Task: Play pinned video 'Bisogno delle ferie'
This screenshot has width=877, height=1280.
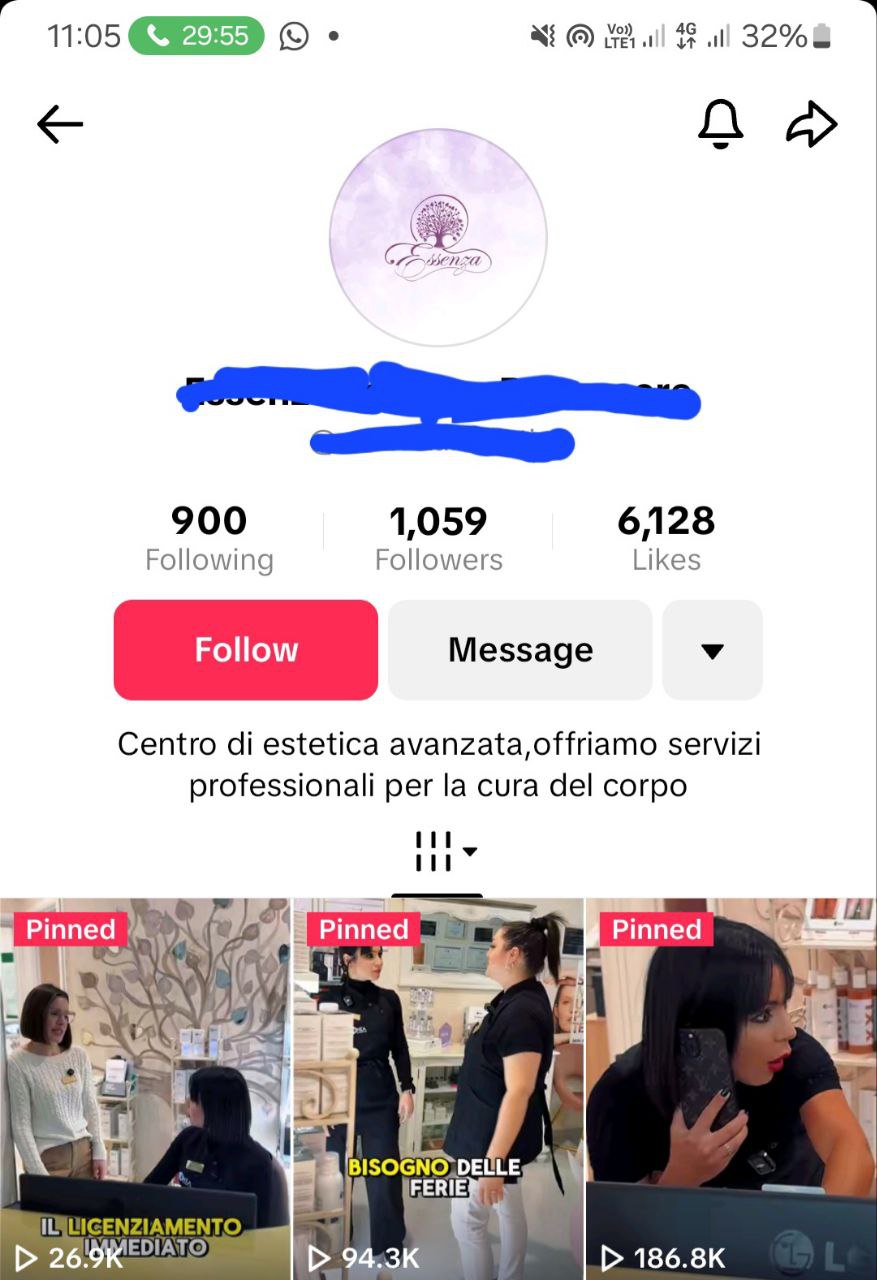Action: click(x=438, y=1090)
